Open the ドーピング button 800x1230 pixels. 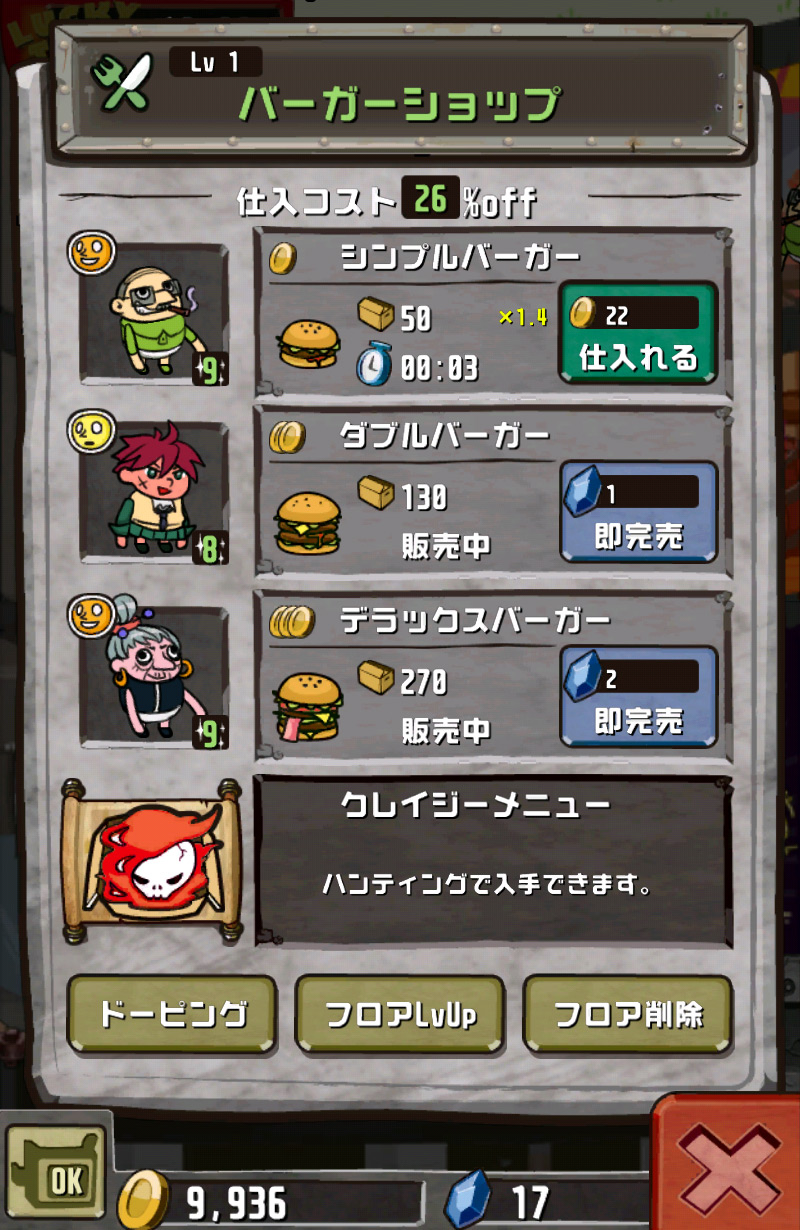[x=172, y=1014]
